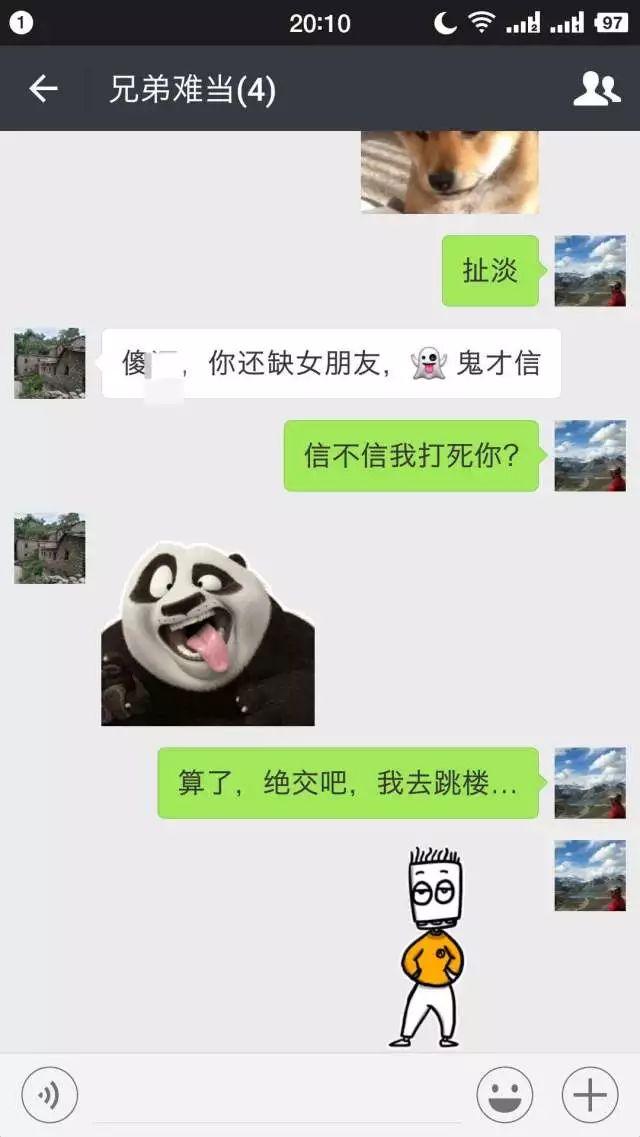
Task: Open the avatar next to 扯淡 message
Action: tap(590, 271)
